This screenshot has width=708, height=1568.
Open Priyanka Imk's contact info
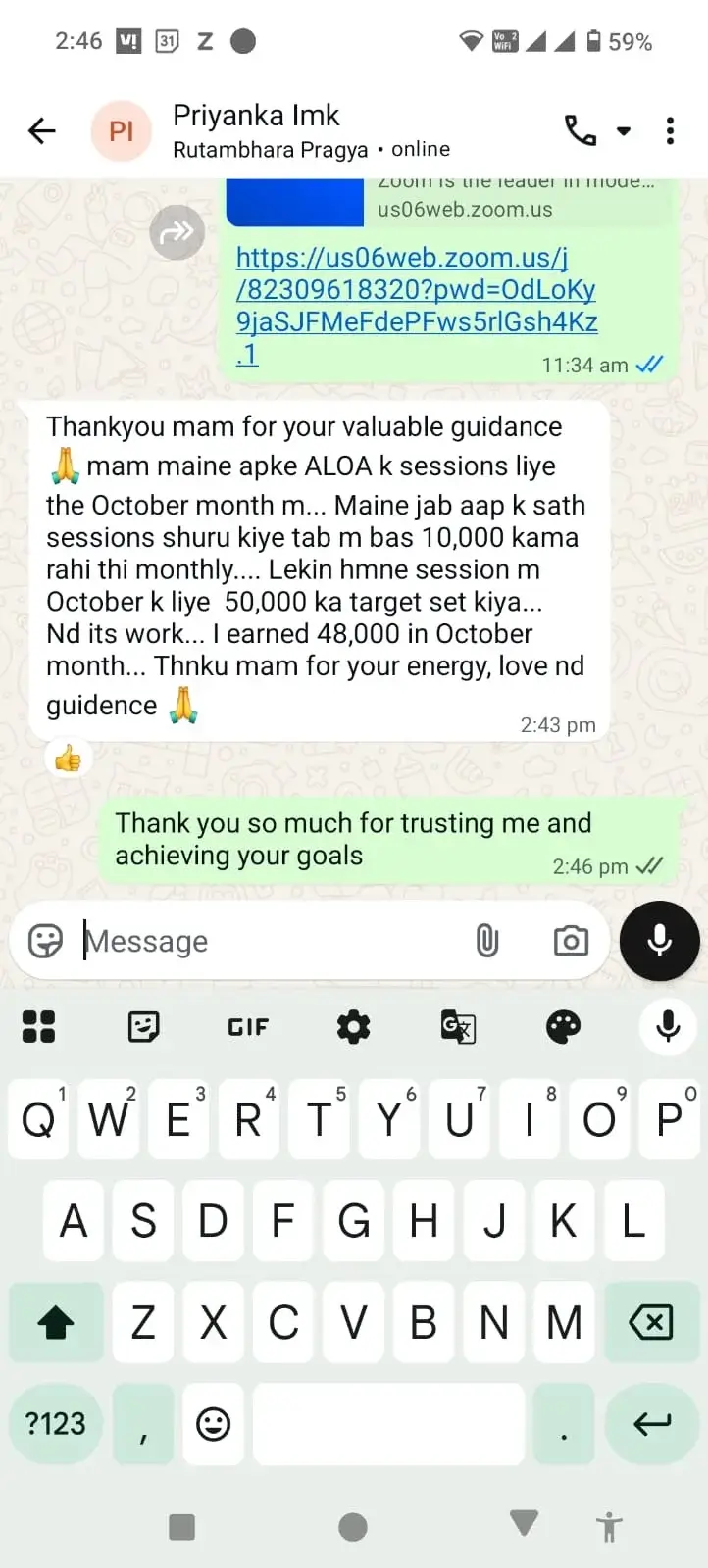tap(257, 130)
